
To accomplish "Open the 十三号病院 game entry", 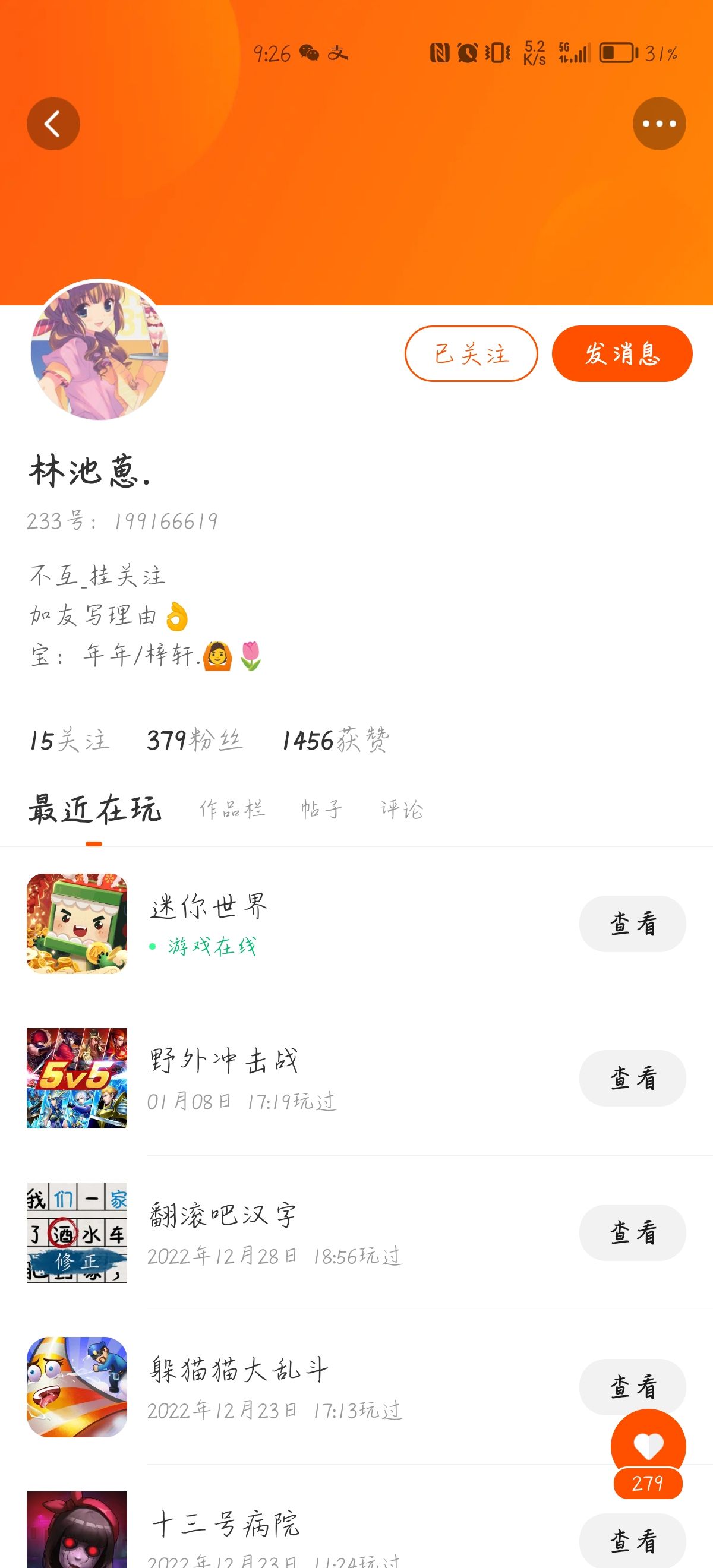I will tap(225, 1525).
